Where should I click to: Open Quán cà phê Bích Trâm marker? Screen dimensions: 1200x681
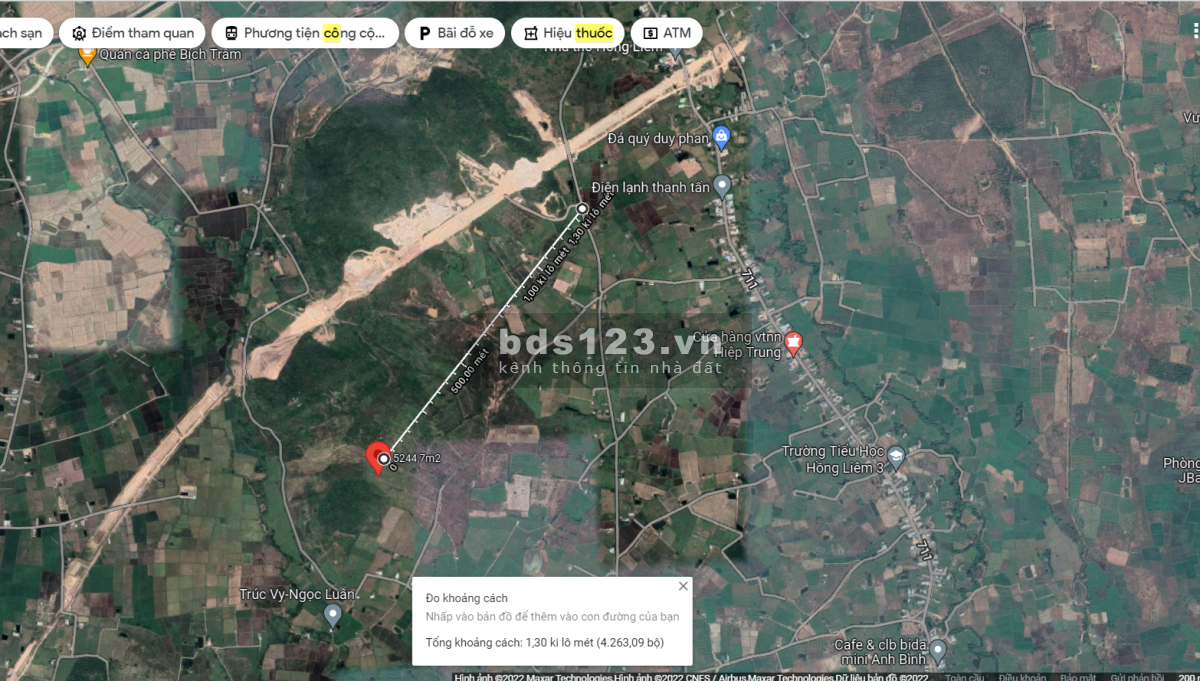click(x=87, y=56)
